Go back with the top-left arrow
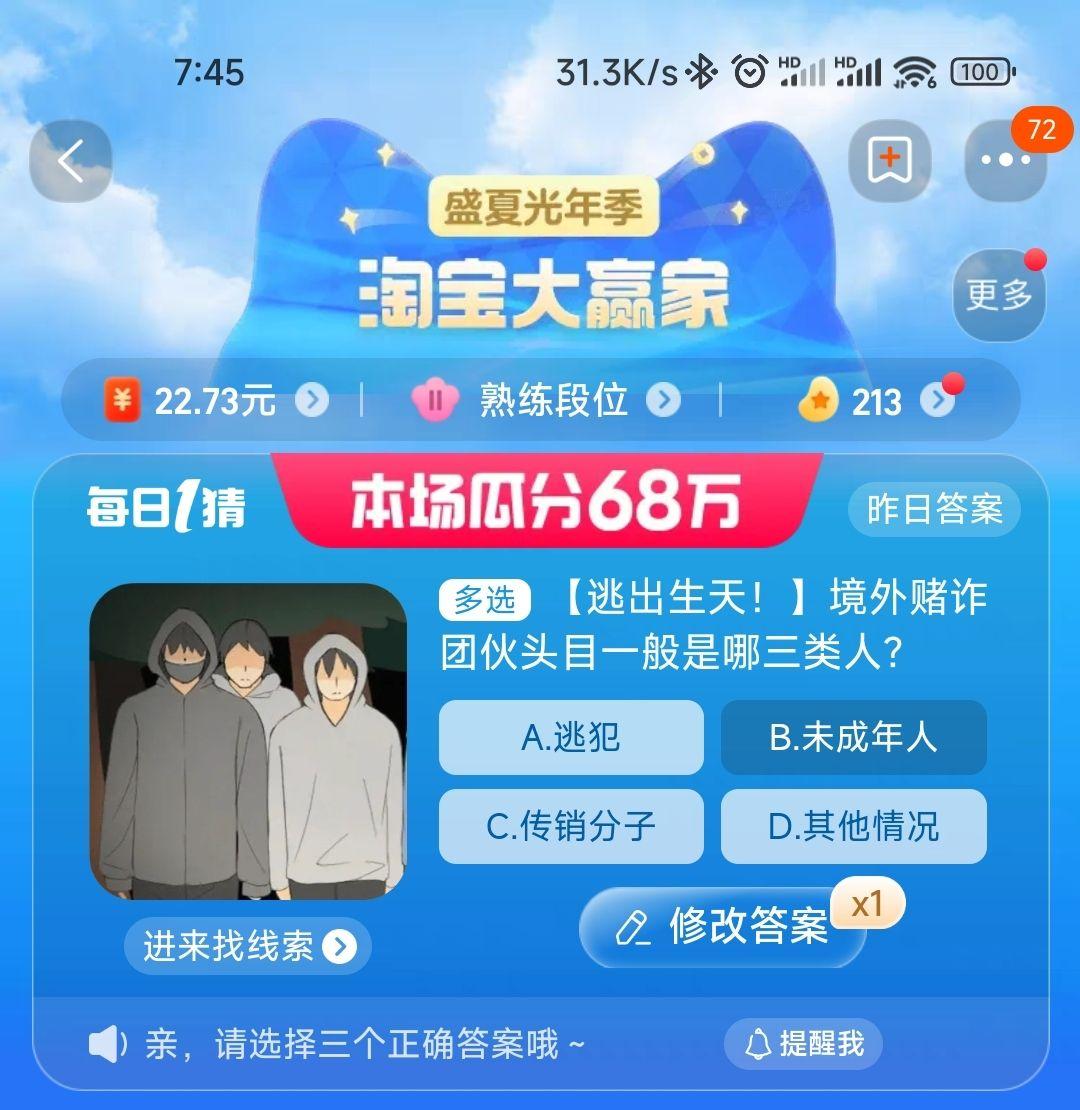Image resolution: width=1080 pixels, height=1110 pixels. coord(71,161)
